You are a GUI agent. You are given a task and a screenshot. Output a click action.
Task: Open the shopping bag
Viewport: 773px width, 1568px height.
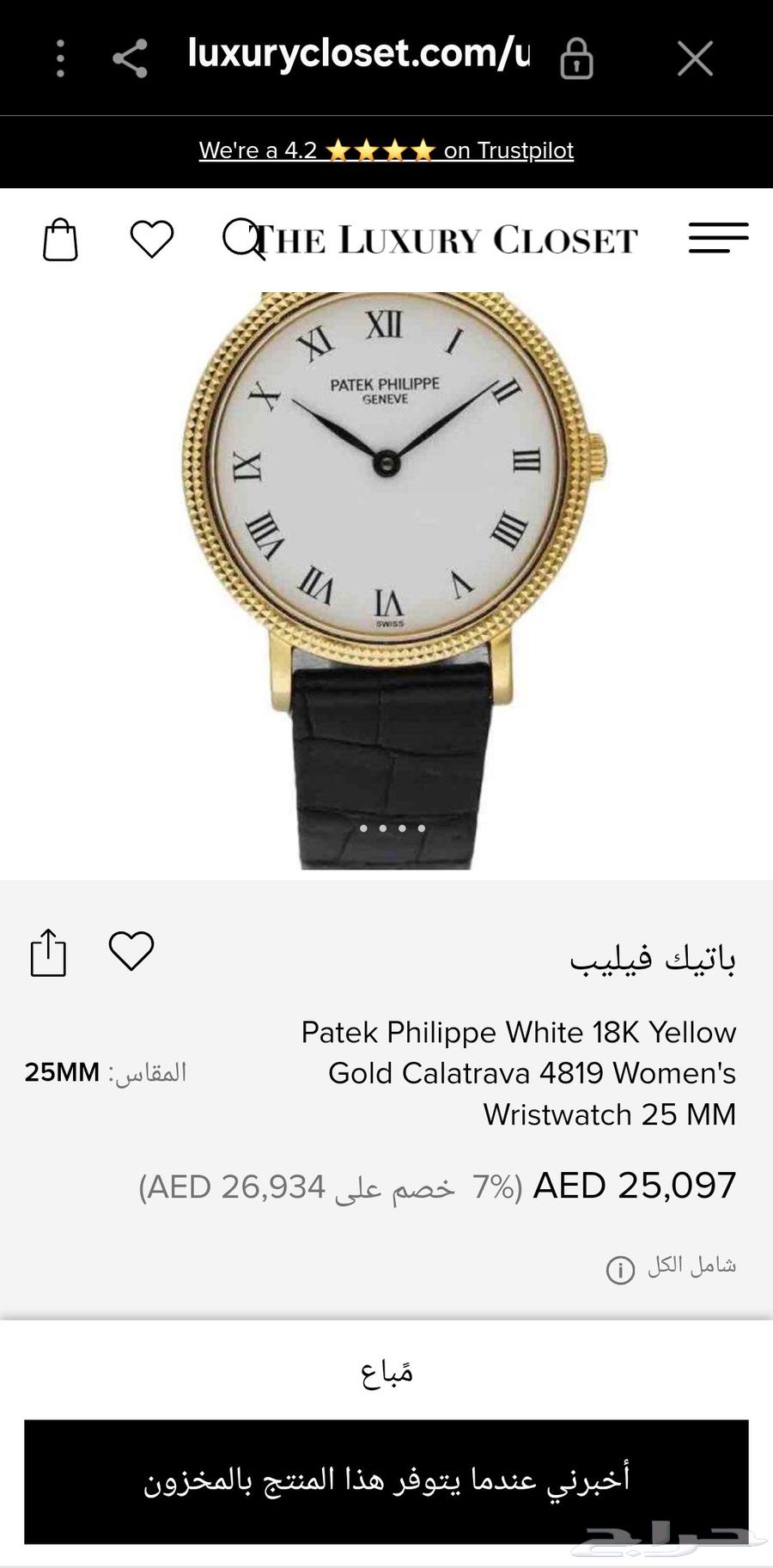point(60,240)
